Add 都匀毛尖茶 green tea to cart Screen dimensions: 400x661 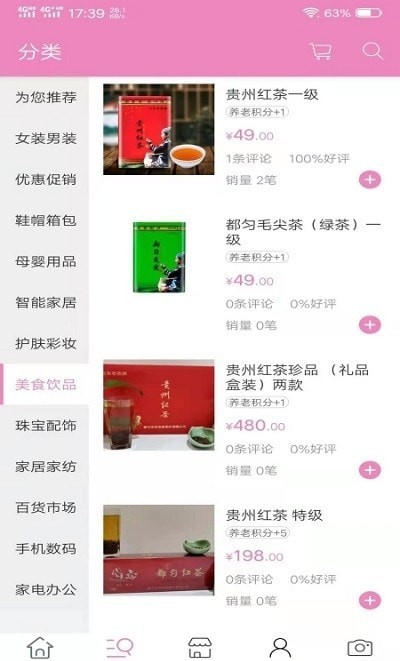370,325
